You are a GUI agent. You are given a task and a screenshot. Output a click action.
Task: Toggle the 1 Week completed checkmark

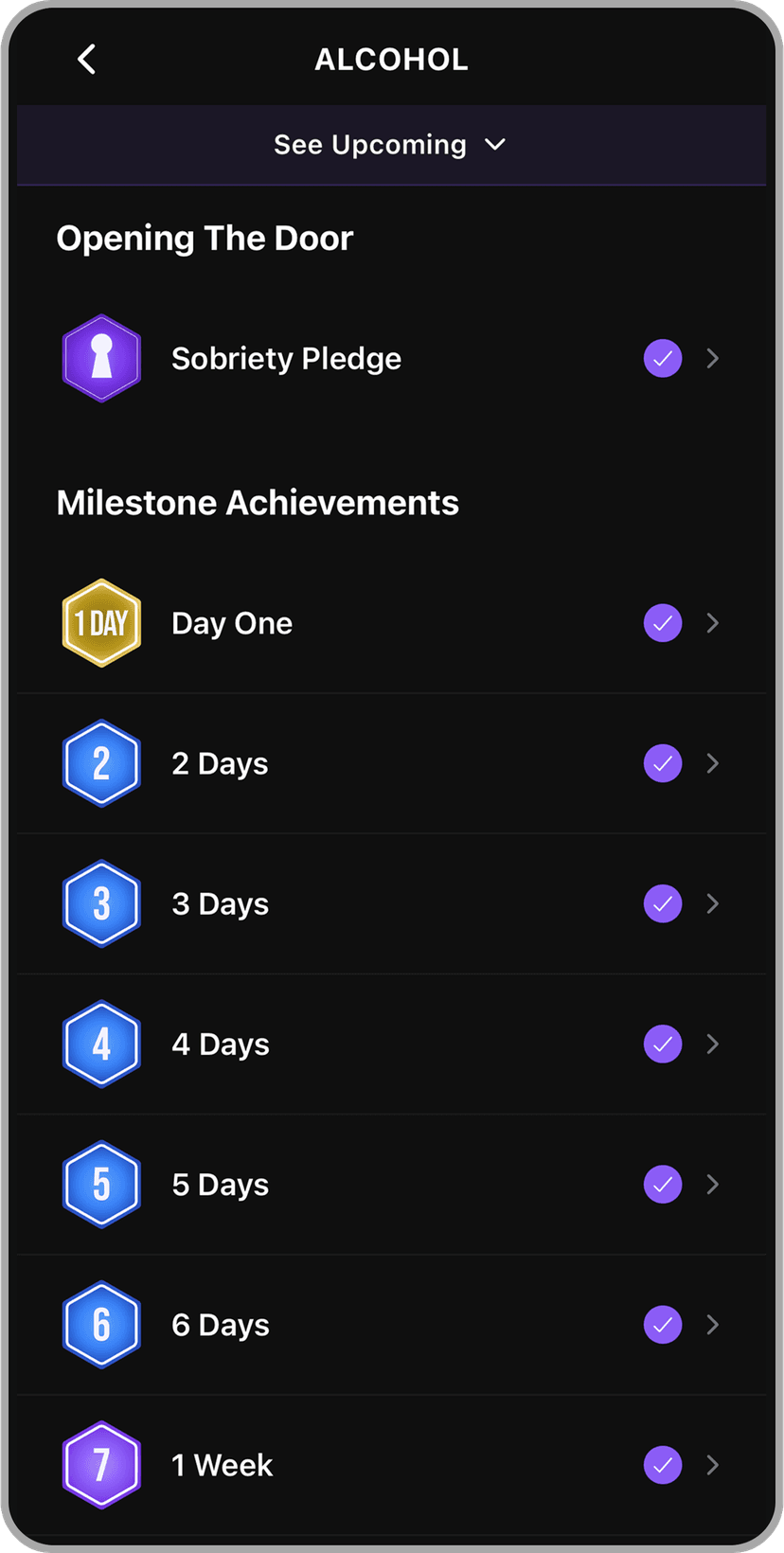(662, 1465)
